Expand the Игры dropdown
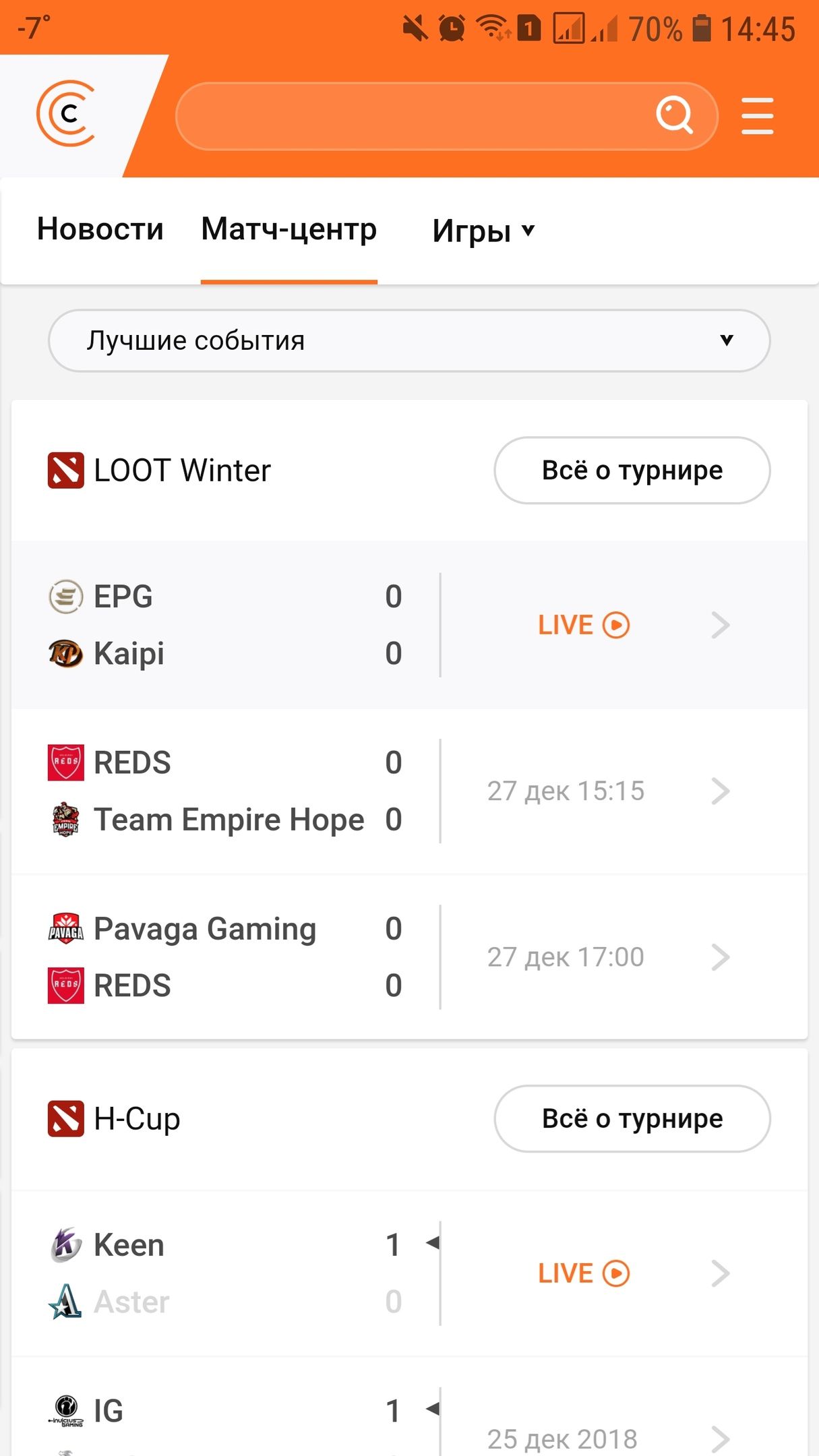The width and height of the screenshot is (819, 1456). click(x=483, y=231)
